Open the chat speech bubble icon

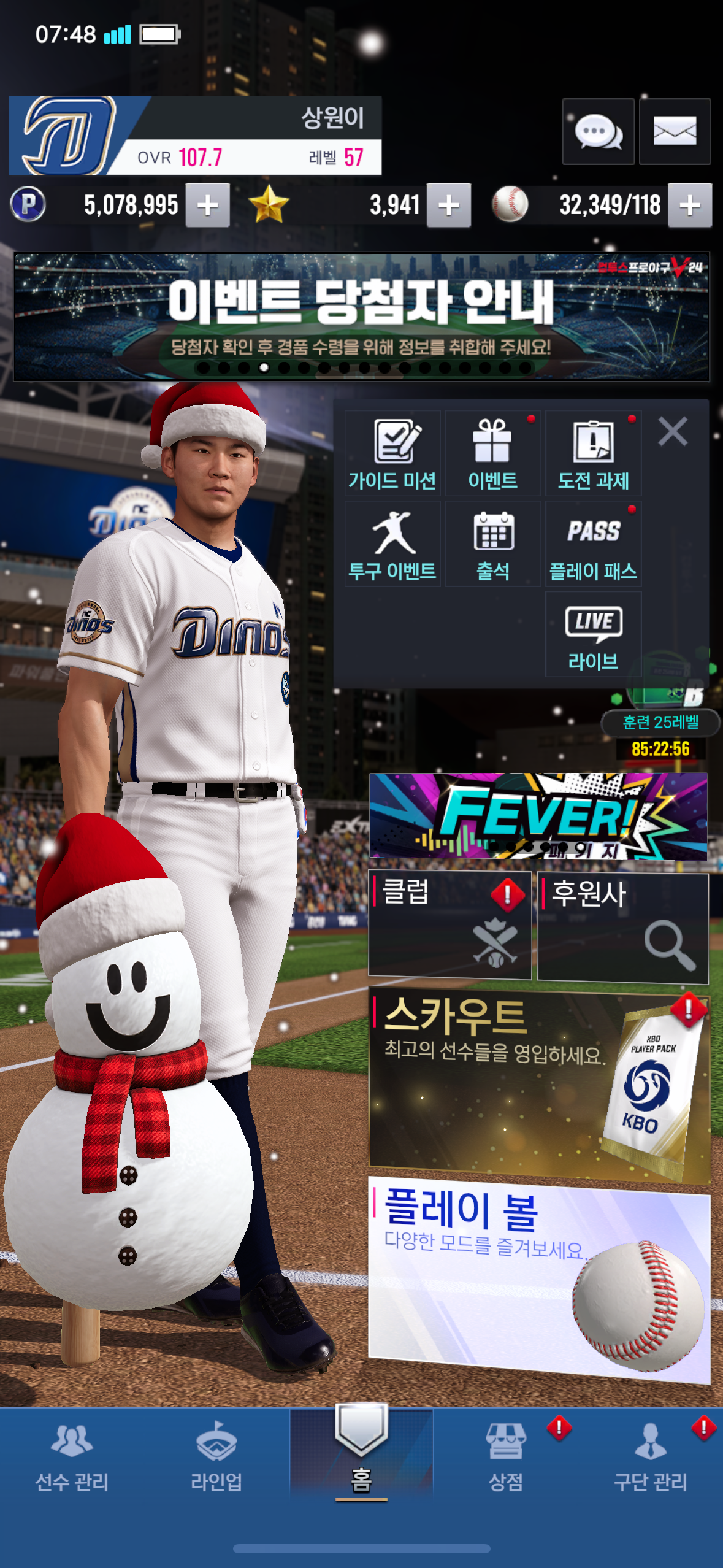[x=598, y=131]
